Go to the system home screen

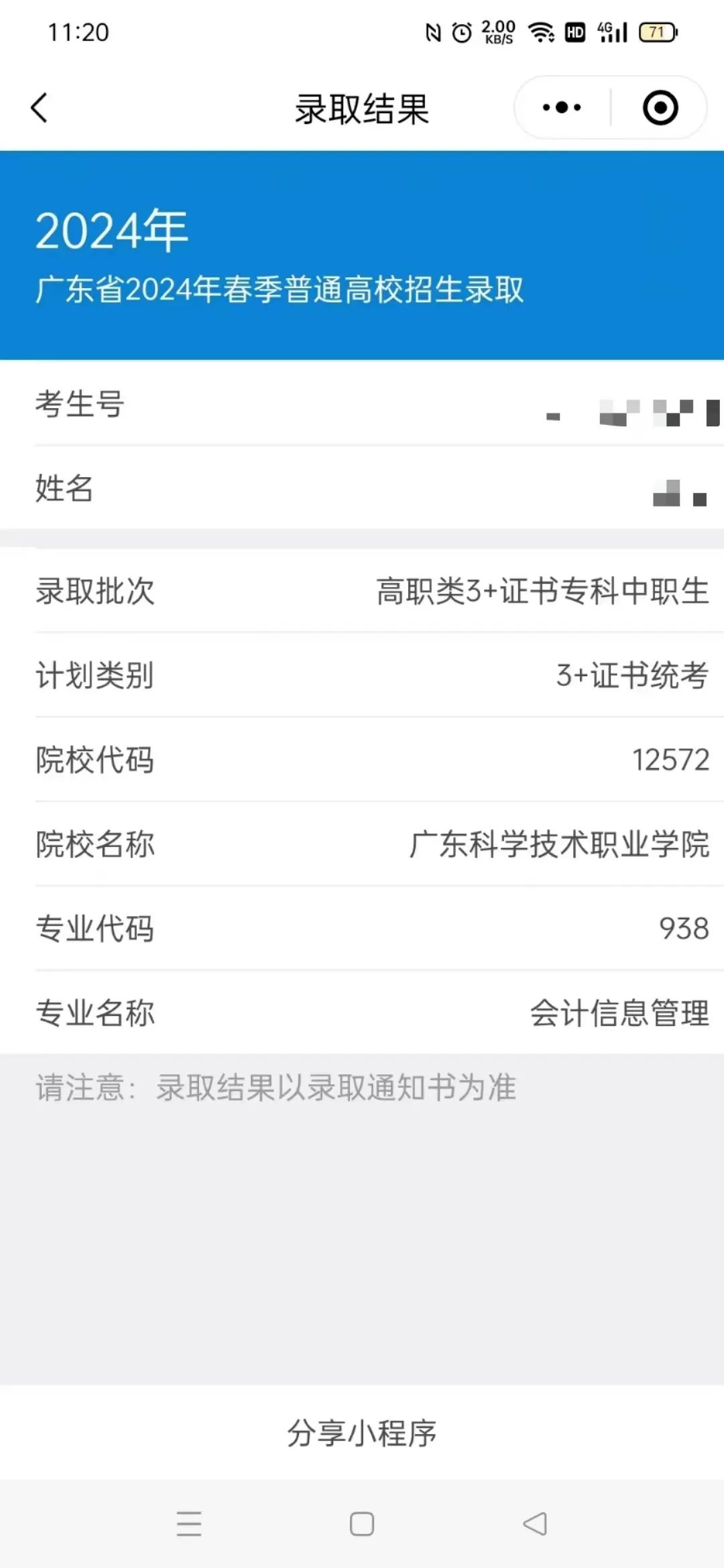(x=362, y=1524)
